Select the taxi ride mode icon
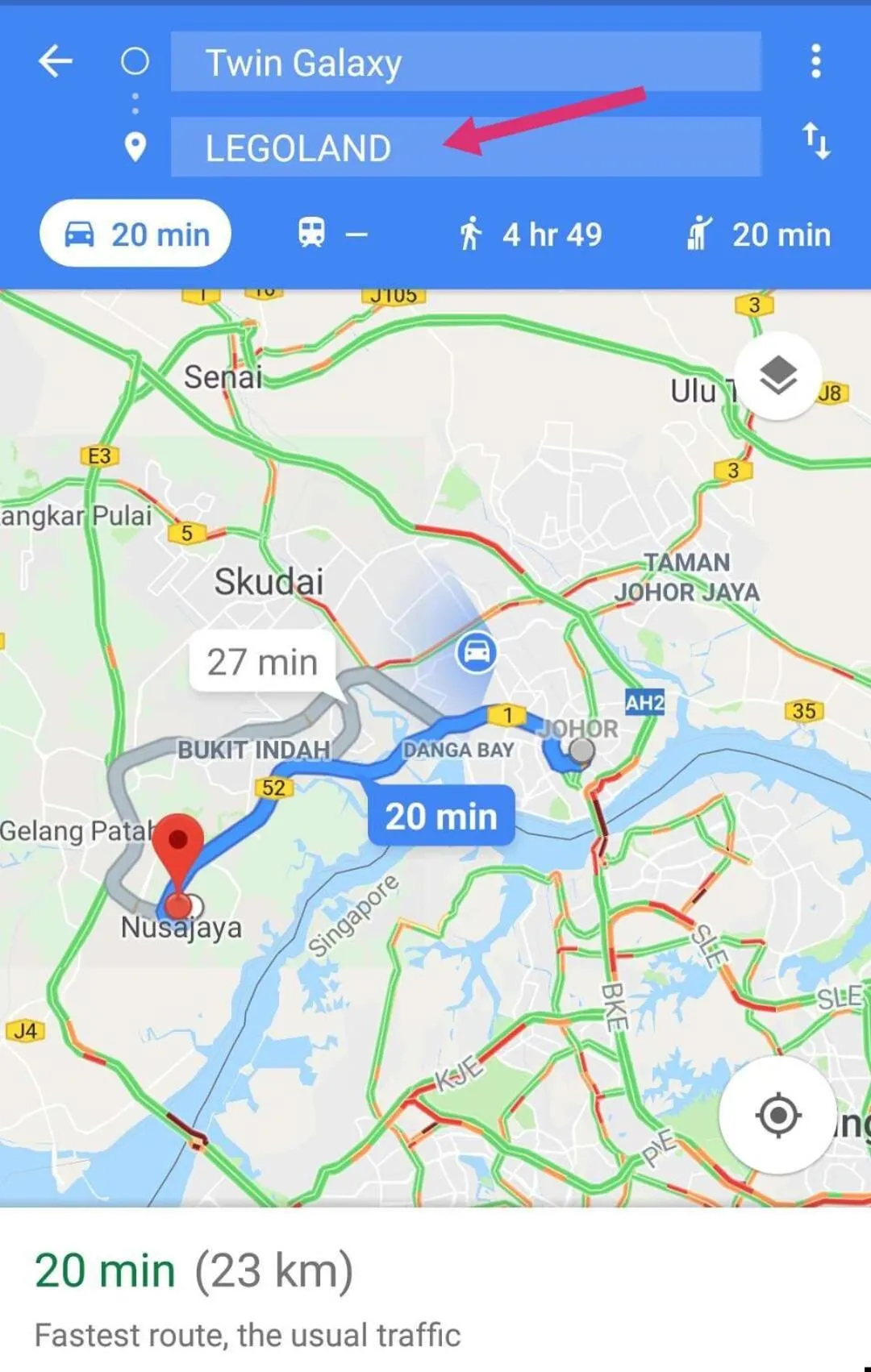 point(700,233)
